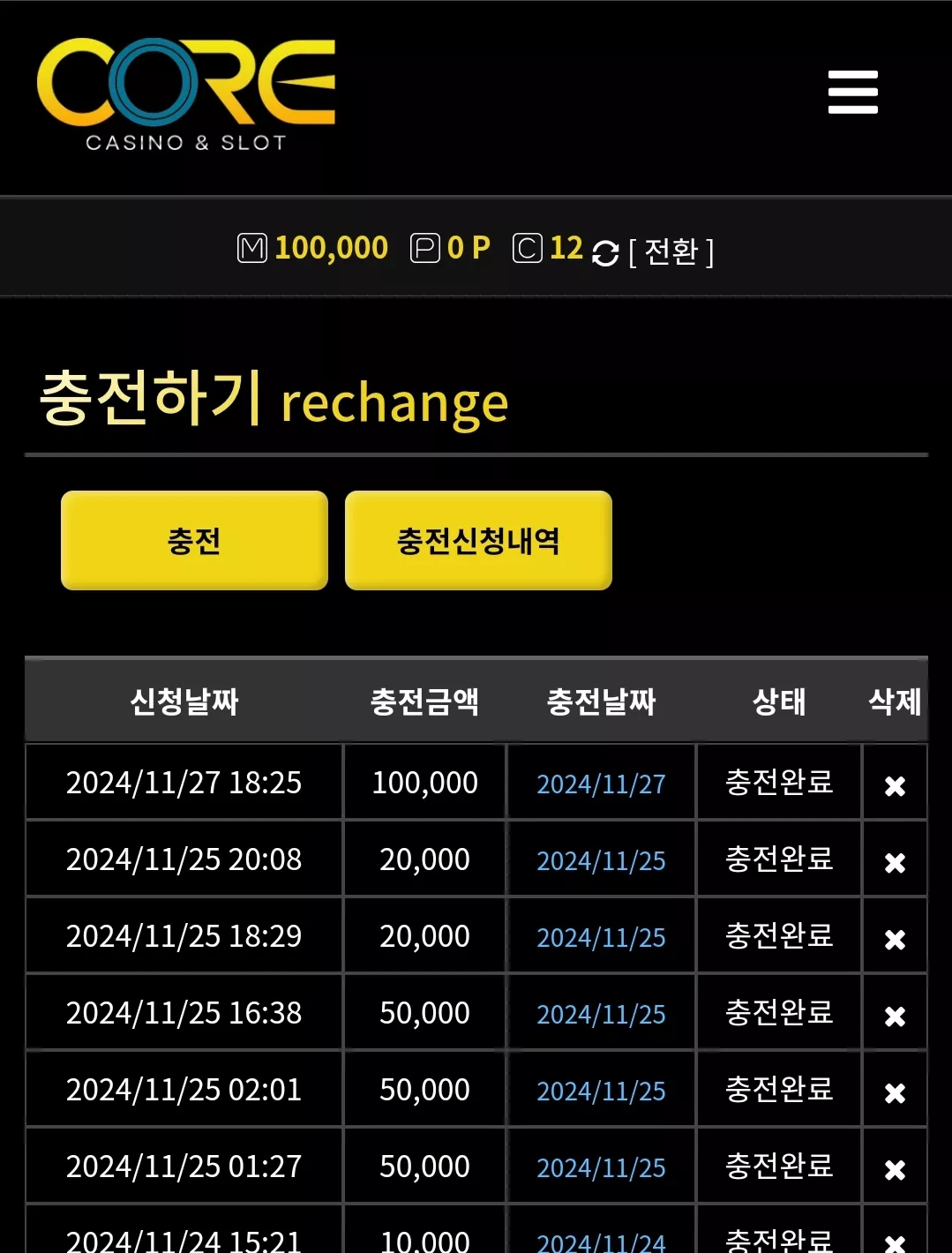View 충전신청내역 history
Image resolution: width=952 pixels, height=1253 pixels.
(x=478, y=540)
